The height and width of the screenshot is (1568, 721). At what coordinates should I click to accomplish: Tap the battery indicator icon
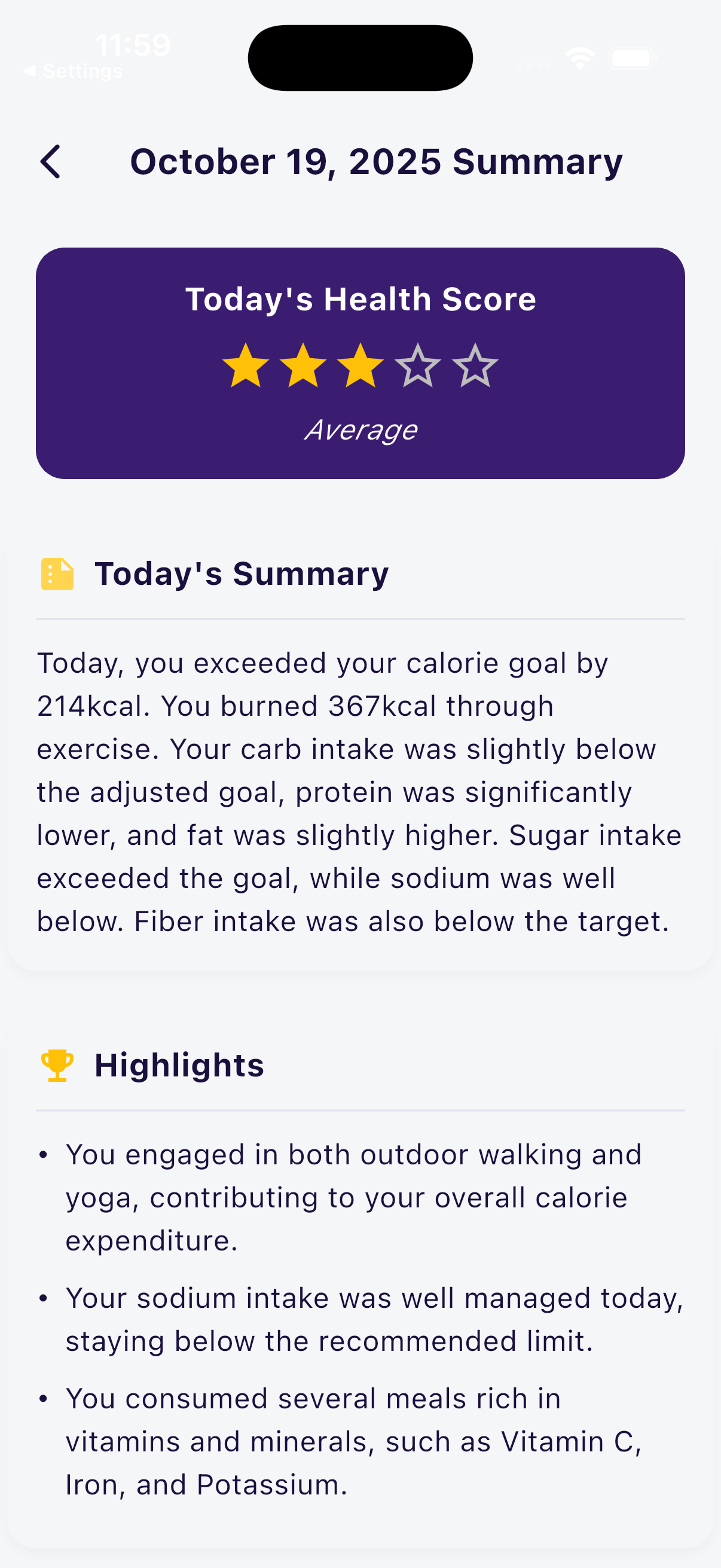click(630, 58)
